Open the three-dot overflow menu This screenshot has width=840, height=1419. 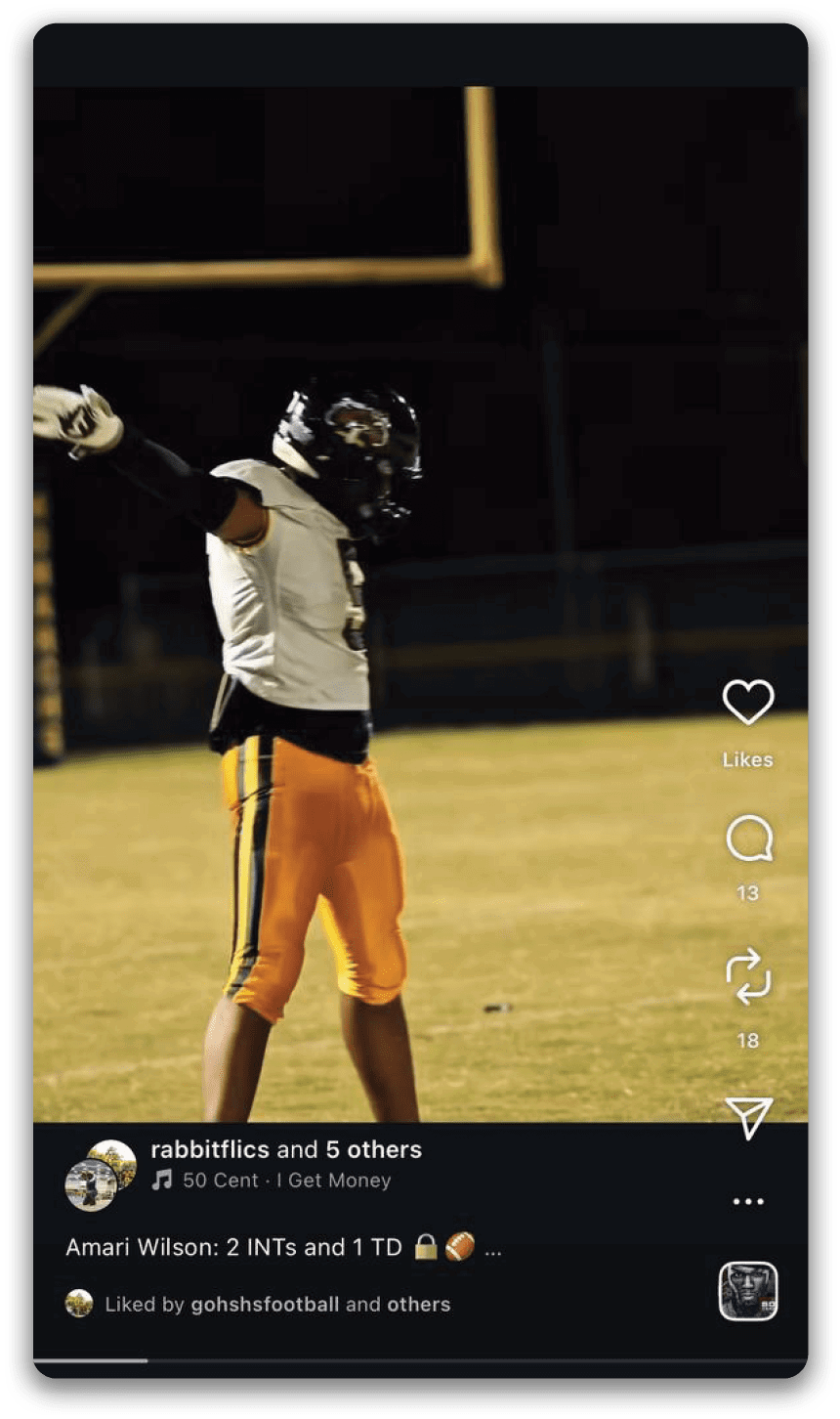pos(748,1201)
